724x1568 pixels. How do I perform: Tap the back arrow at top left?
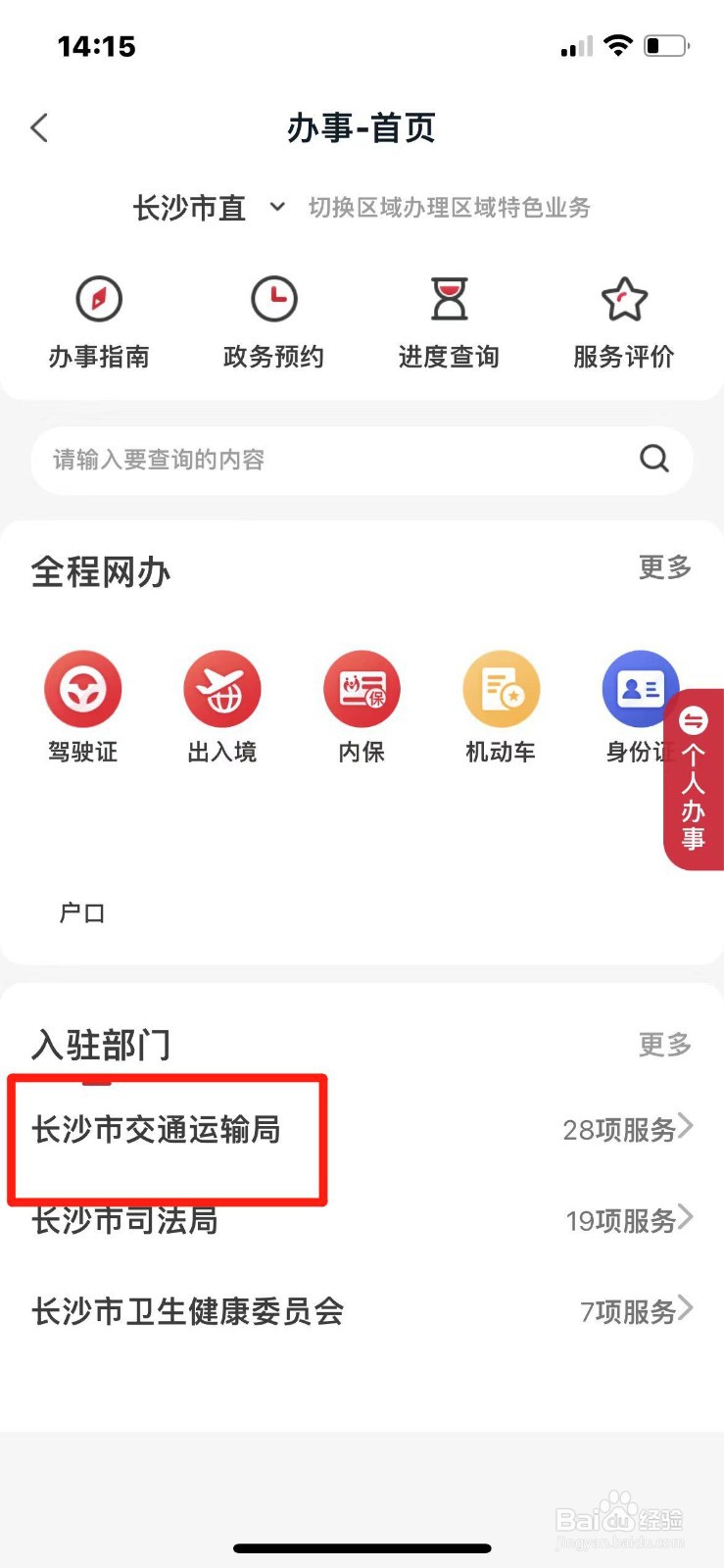click(x=39, y=127)
